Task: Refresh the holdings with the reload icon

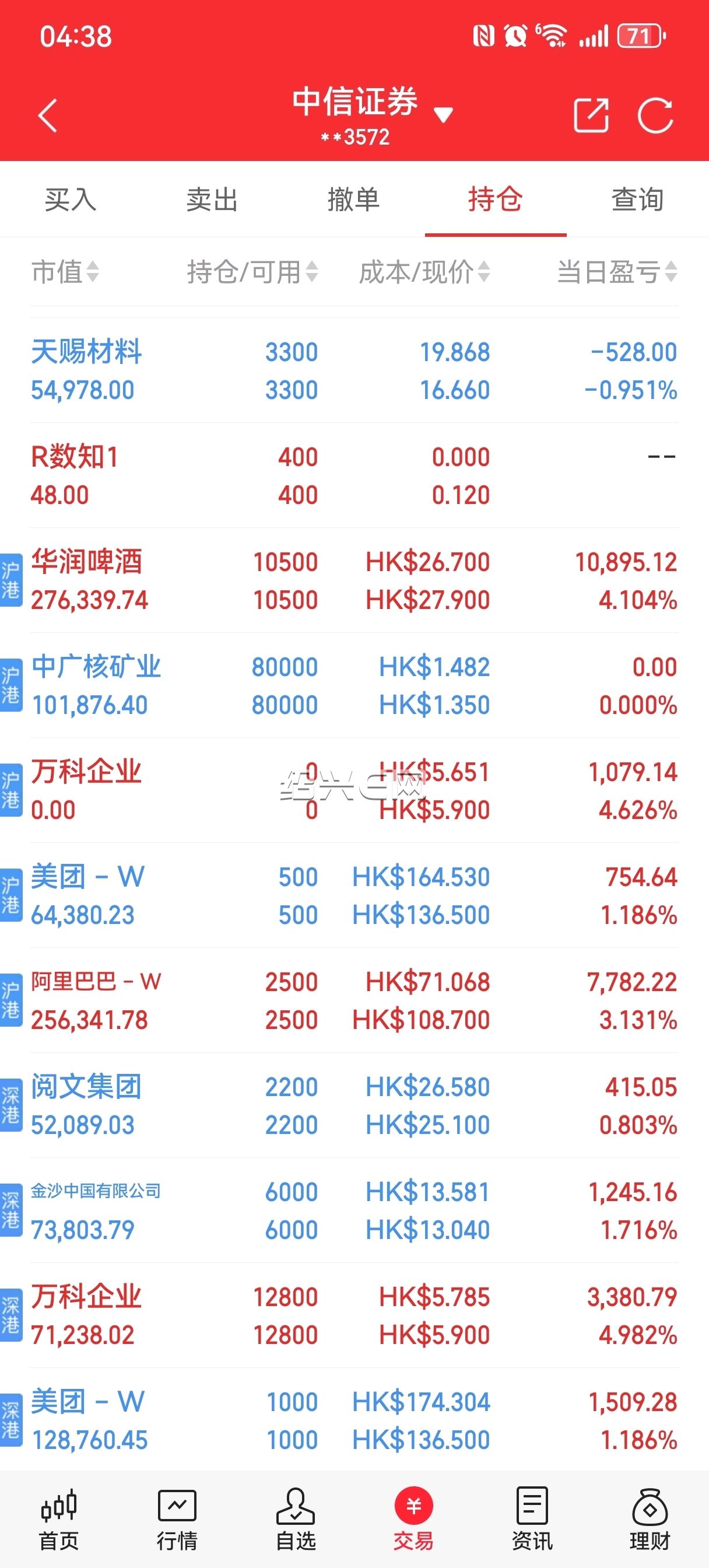Action: click(655, 115)
